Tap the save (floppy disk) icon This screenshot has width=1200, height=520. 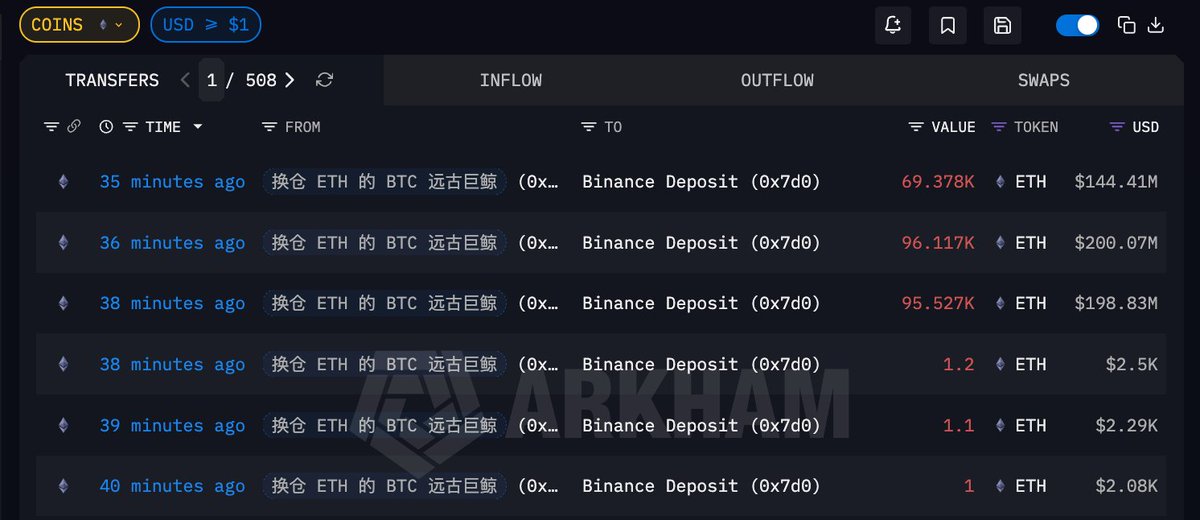click(1002, 26)
